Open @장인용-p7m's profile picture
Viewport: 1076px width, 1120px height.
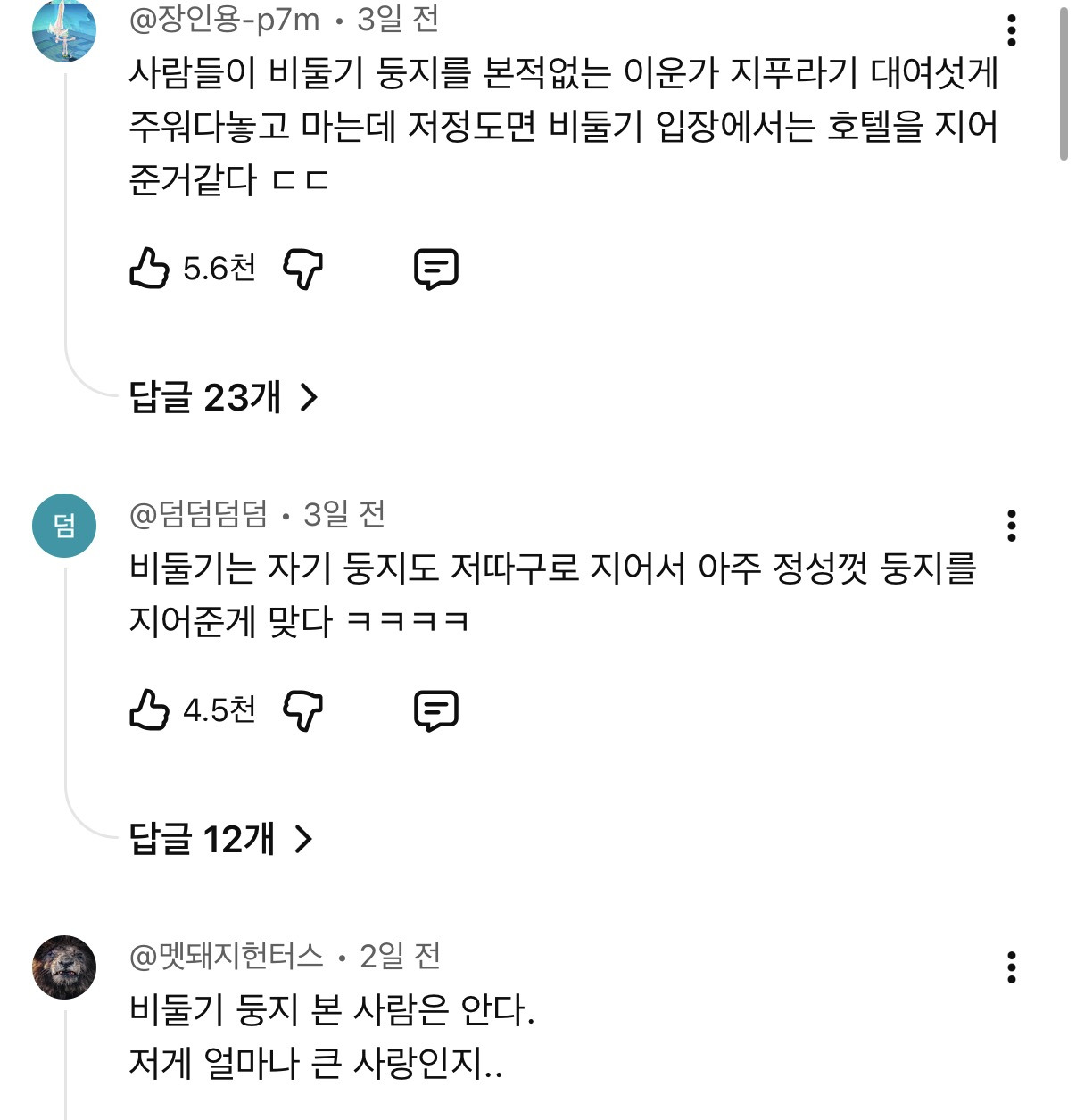tap(64, 30)
